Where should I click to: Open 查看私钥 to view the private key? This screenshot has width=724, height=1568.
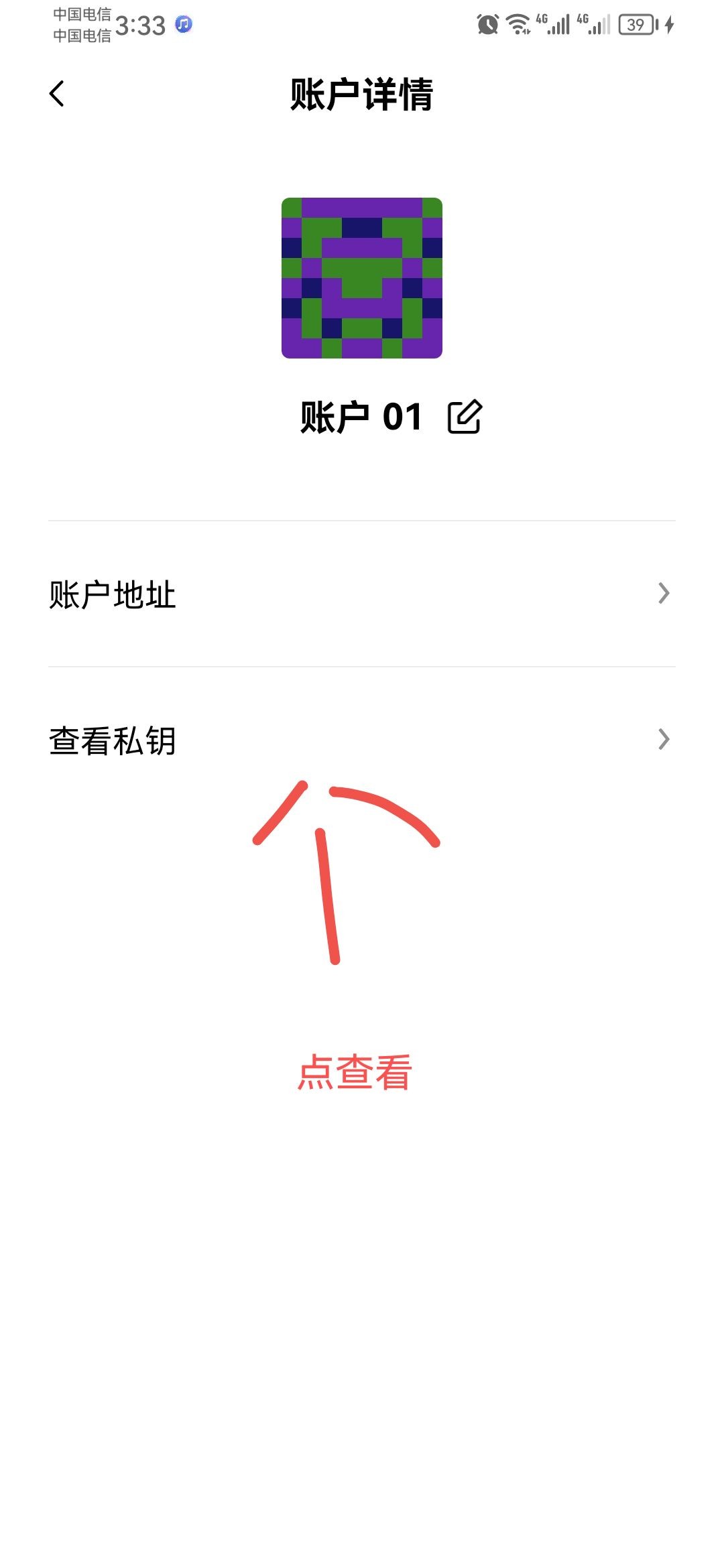pyautogui.click(x=362, y=740)
